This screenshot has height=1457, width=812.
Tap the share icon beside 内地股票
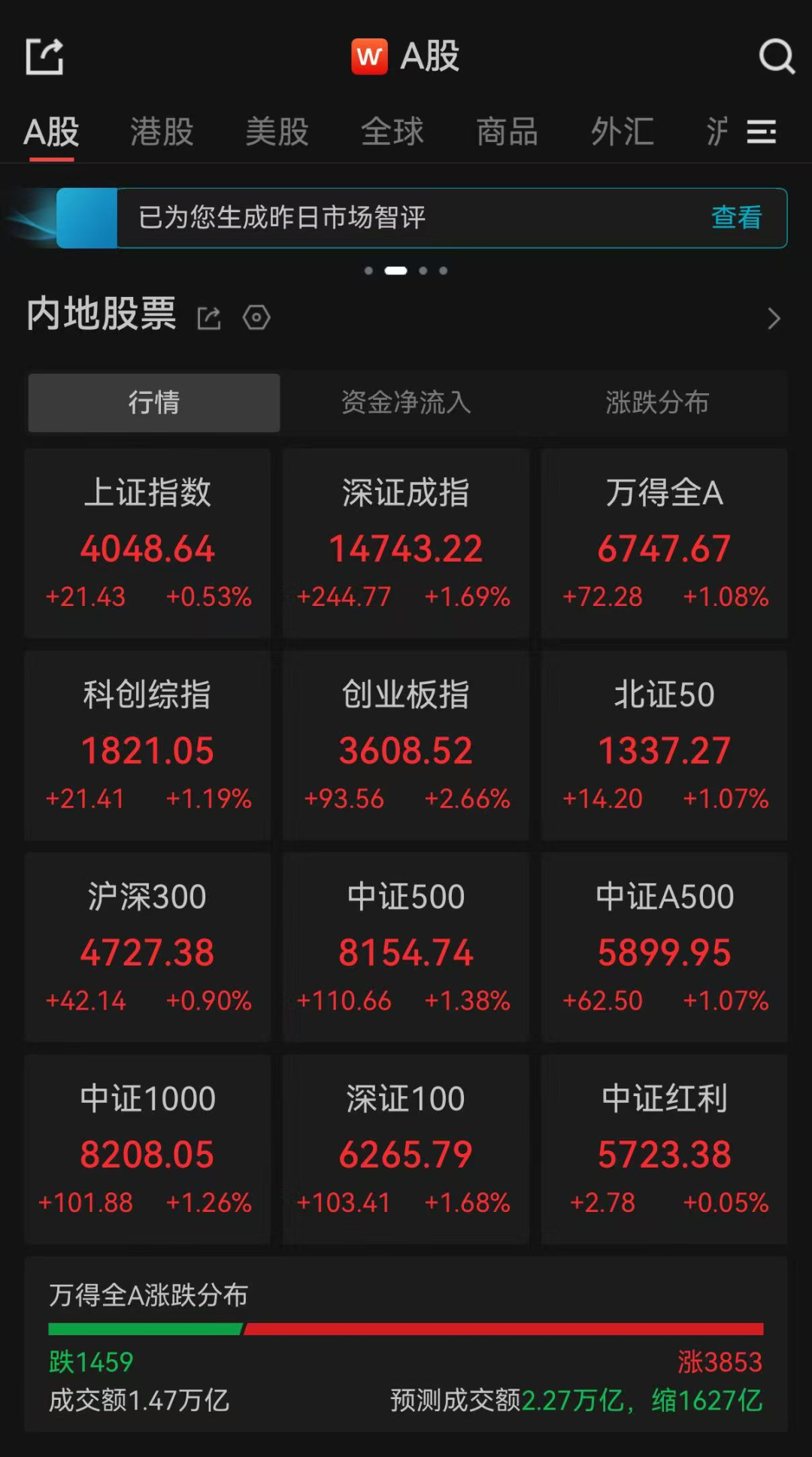point(208,318)
